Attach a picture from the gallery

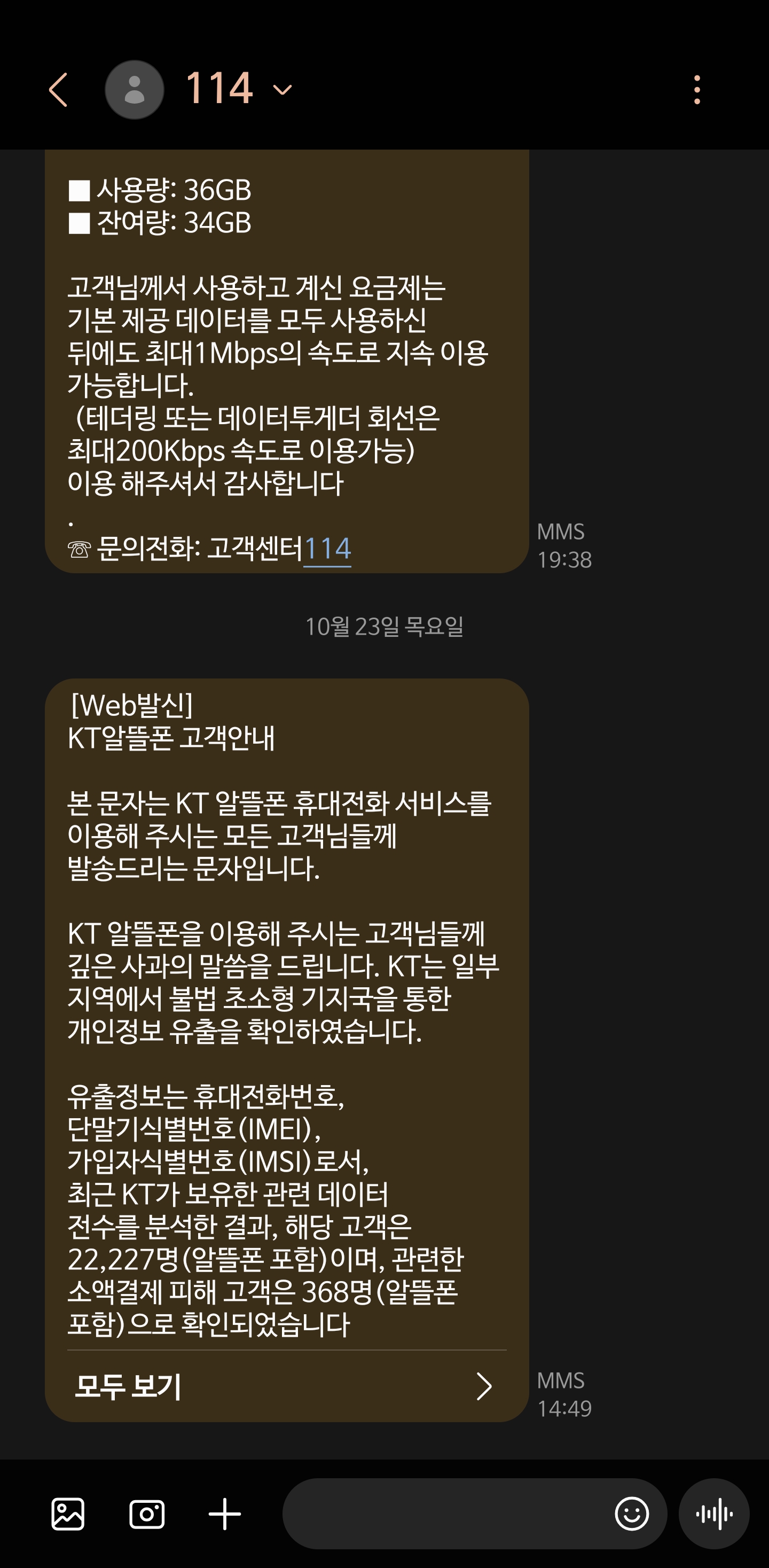point(67,1514)
